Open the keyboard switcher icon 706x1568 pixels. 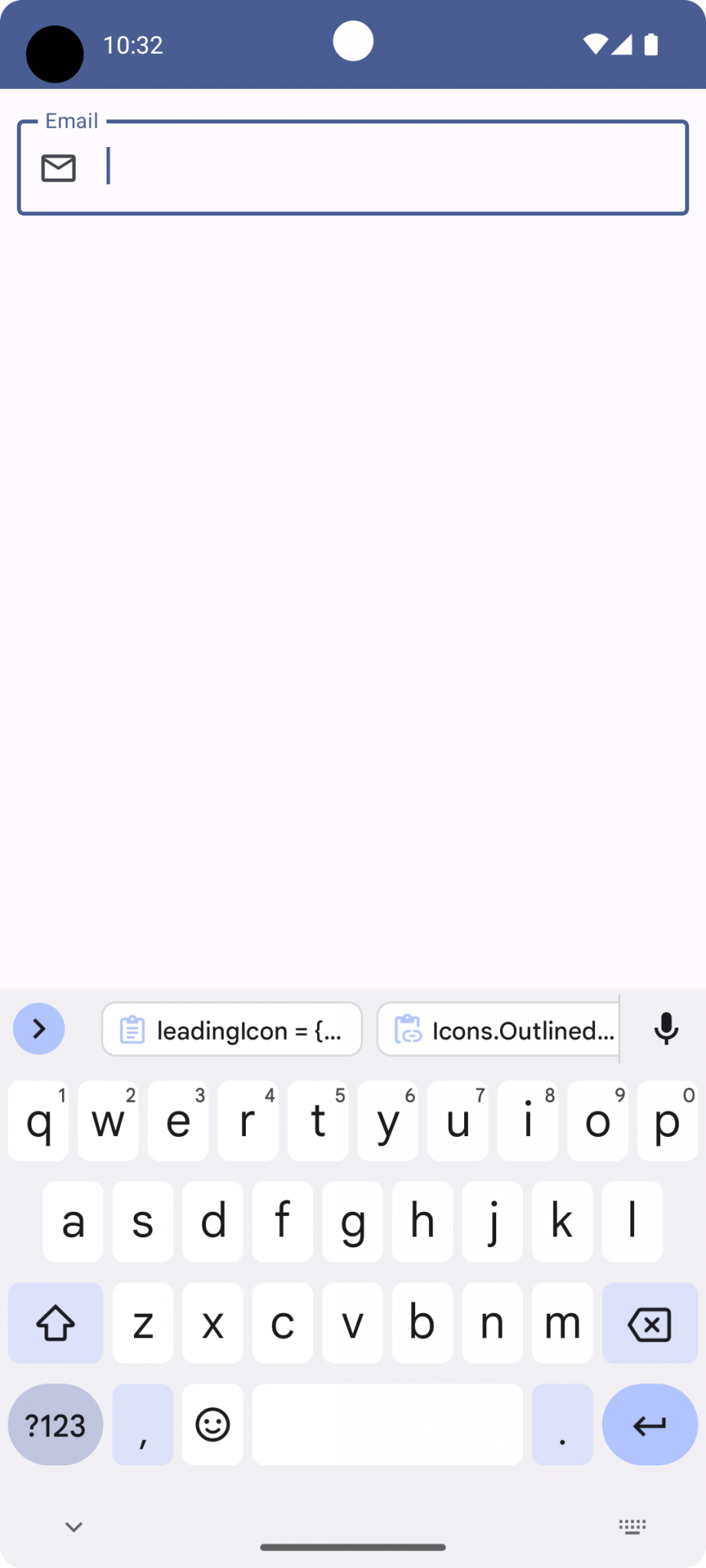(632, 1527)
